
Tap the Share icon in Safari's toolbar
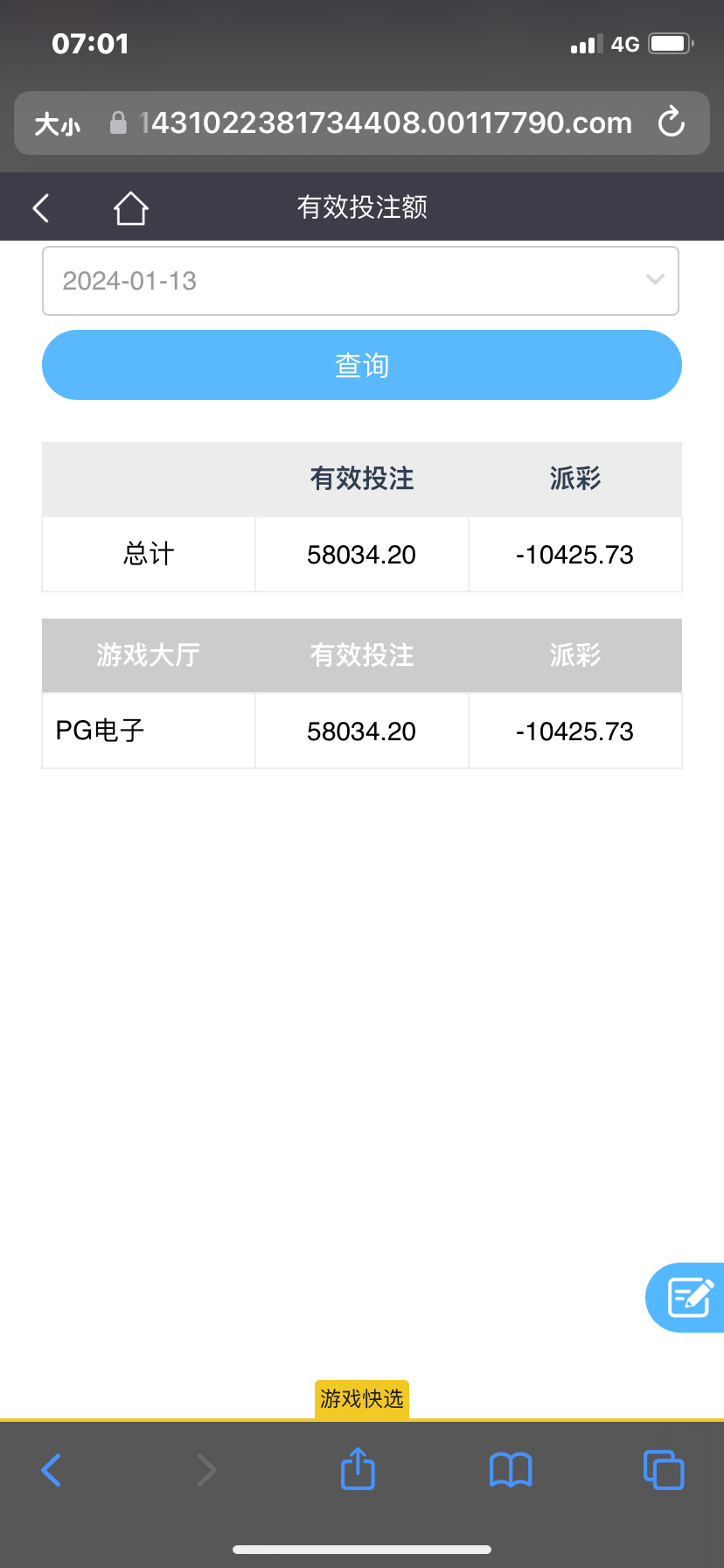357,1469
